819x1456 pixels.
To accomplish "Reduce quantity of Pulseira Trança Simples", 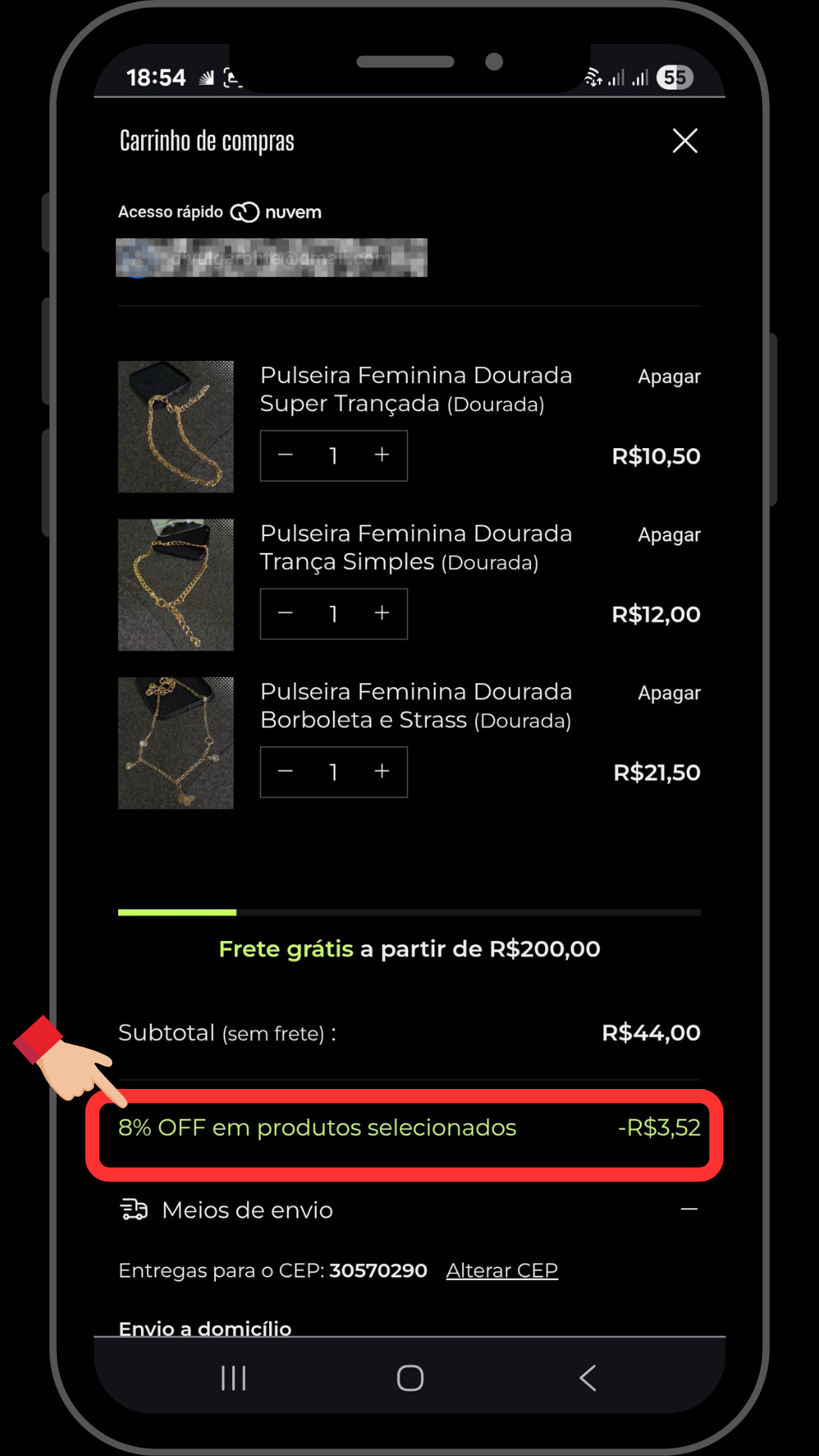I will coord(286,613).
